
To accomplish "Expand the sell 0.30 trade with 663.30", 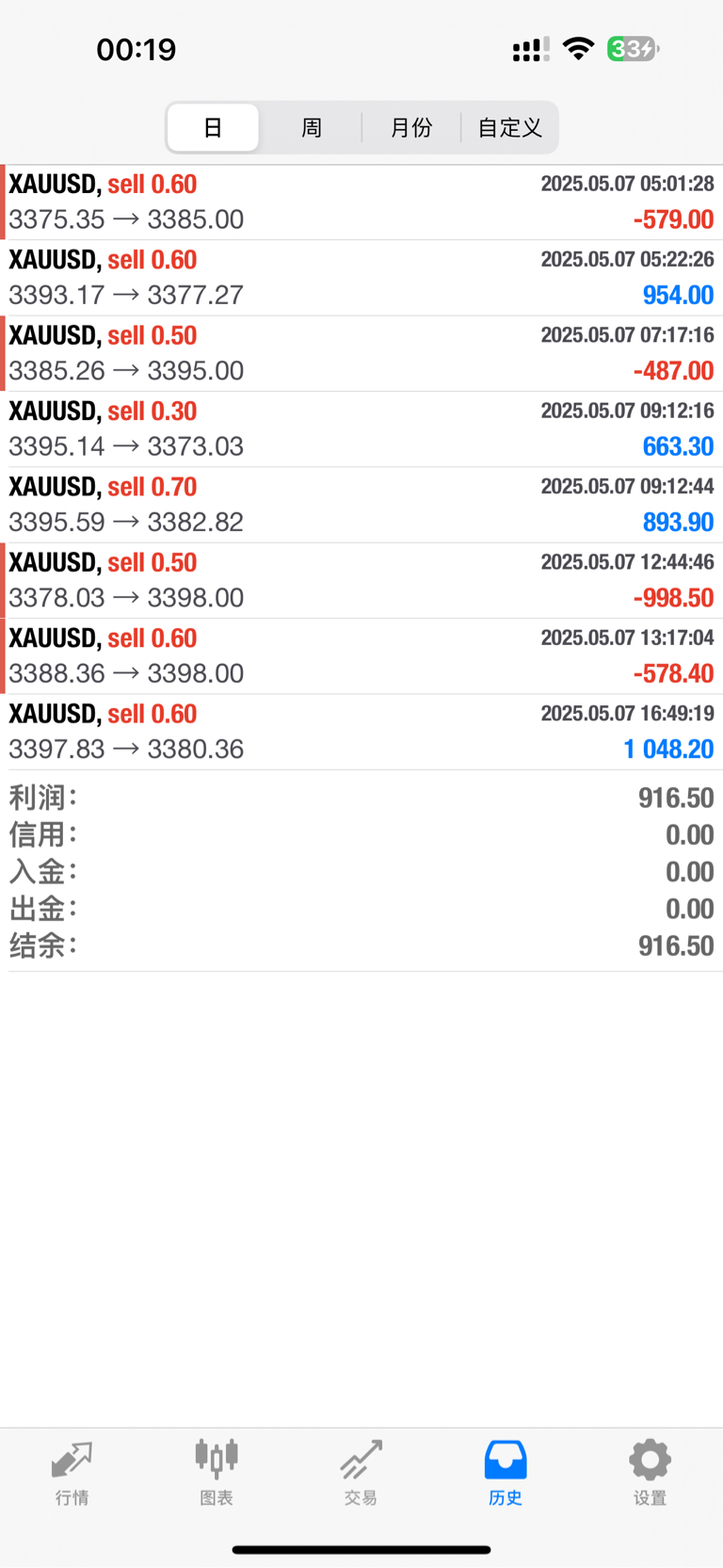I will coord(361,429).
